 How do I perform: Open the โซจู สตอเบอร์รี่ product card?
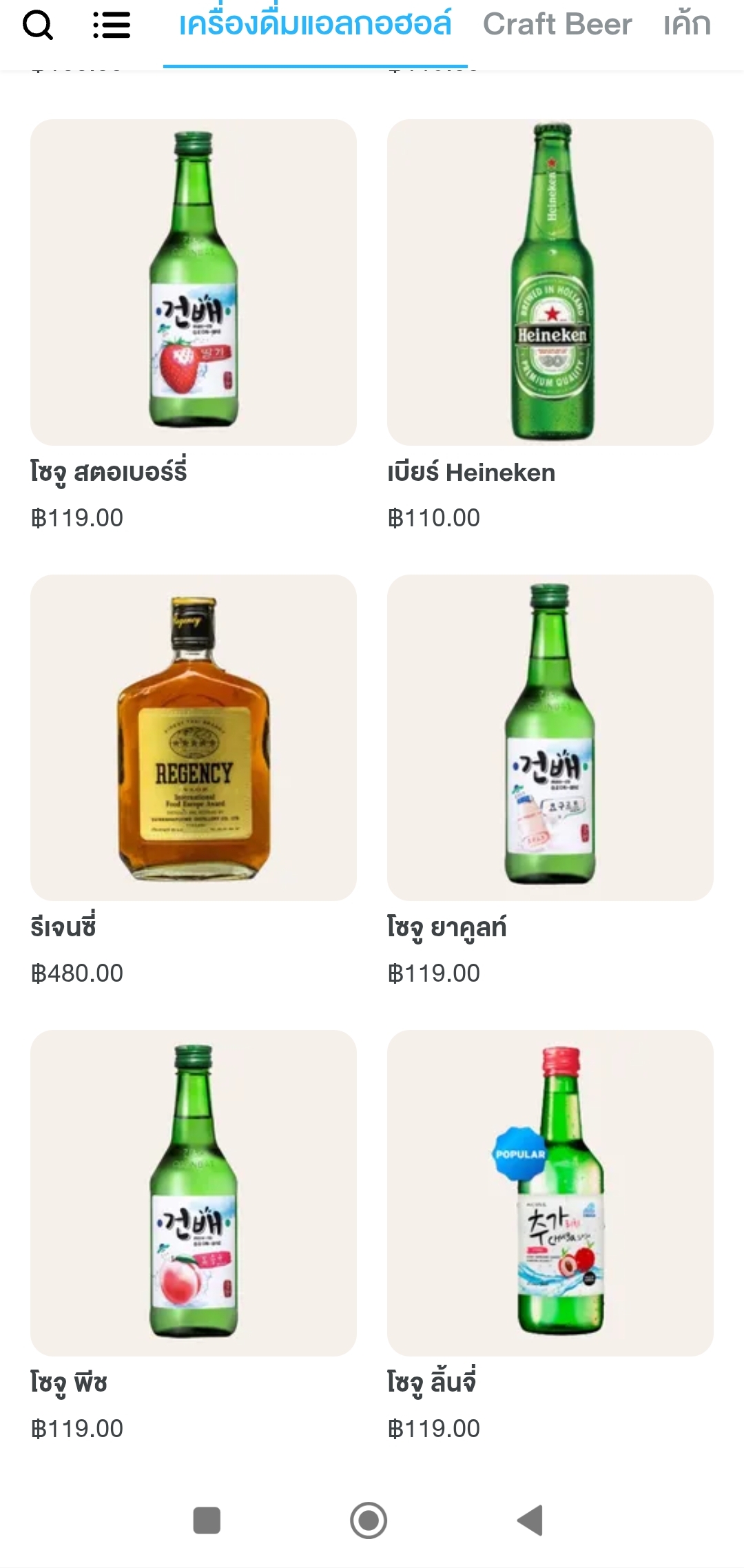click(194, 282)
